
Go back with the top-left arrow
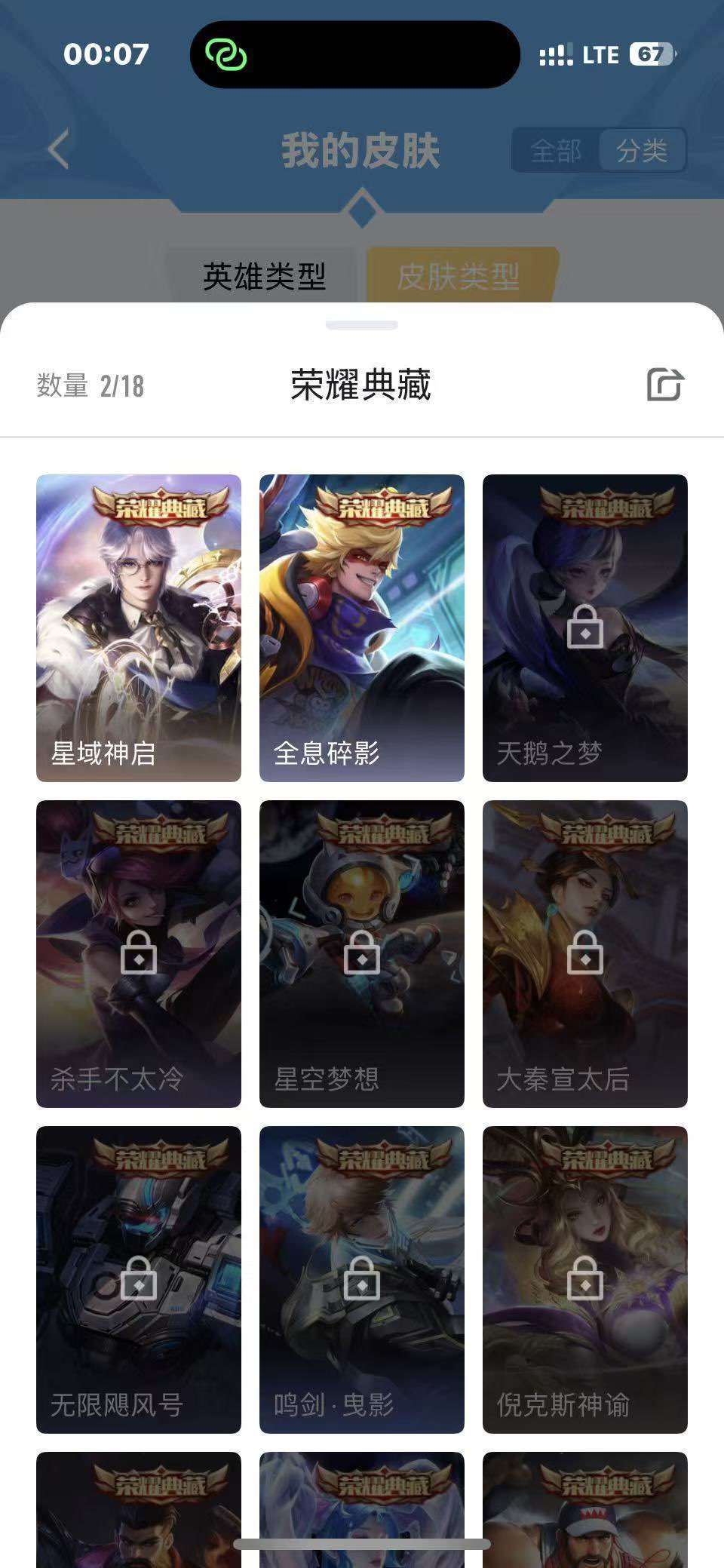(58, 149)
